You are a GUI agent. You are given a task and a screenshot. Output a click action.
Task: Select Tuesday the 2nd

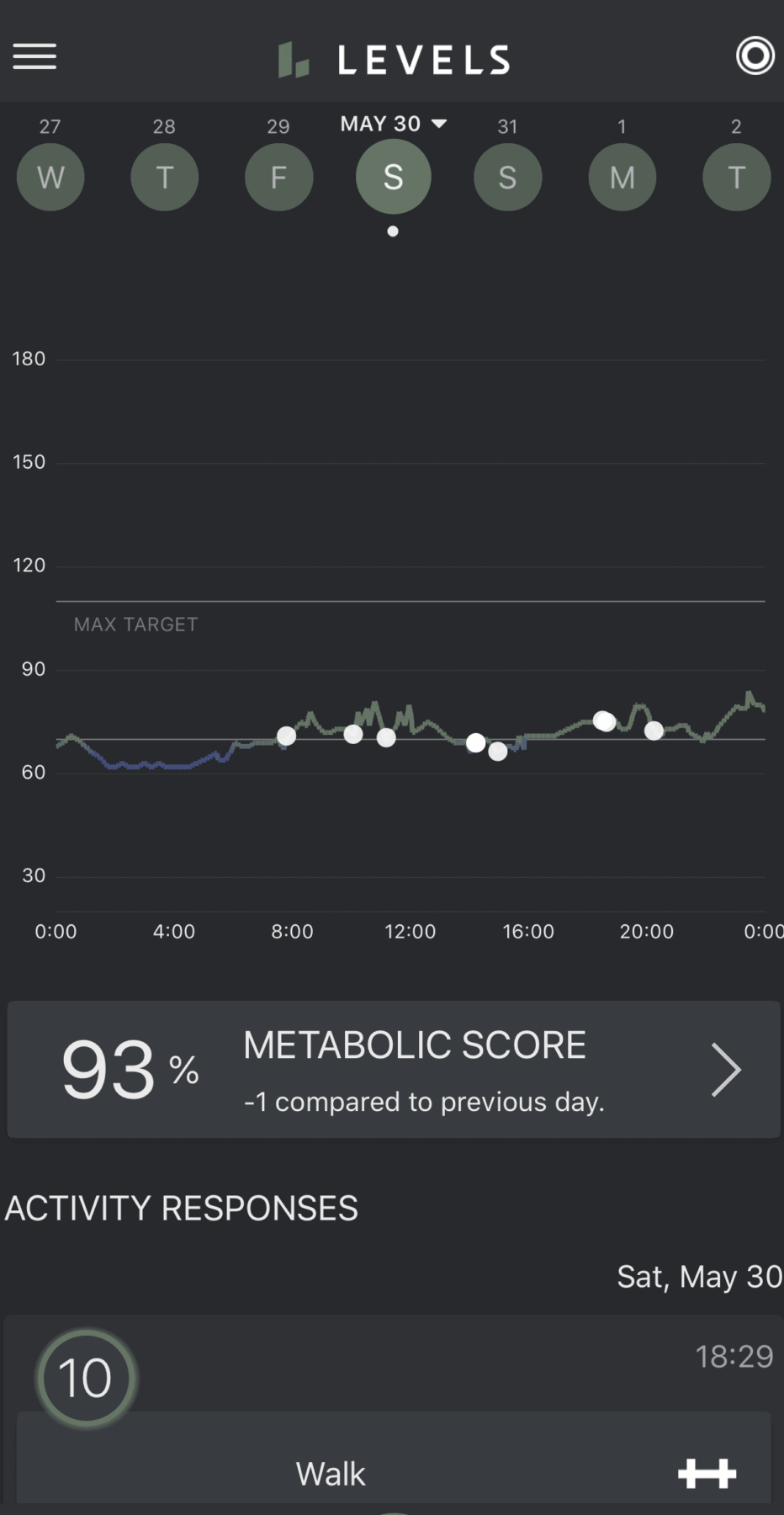coord(736,177)
